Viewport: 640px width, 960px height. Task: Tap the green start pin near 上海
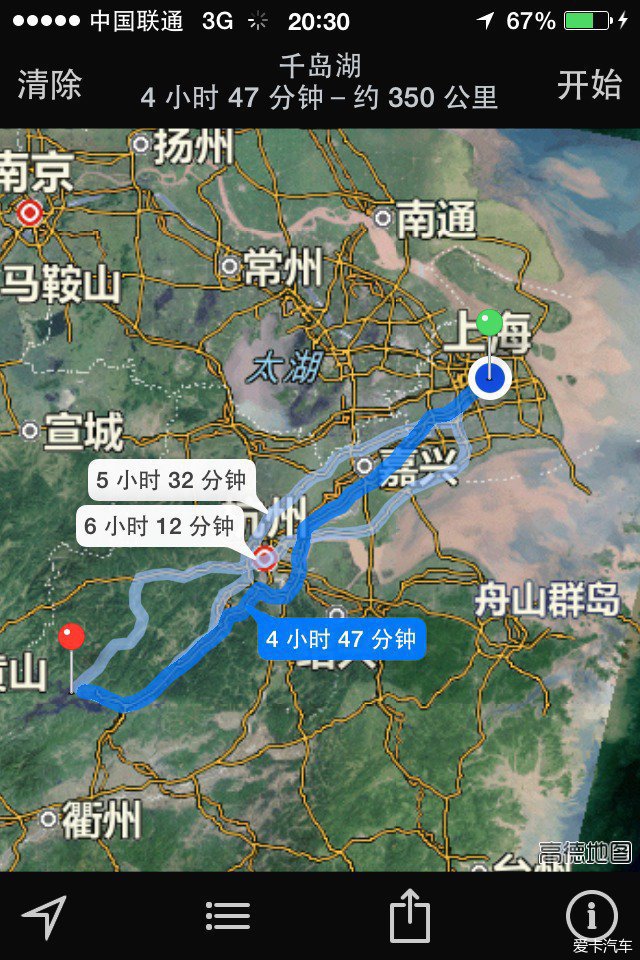coord(489,323)
